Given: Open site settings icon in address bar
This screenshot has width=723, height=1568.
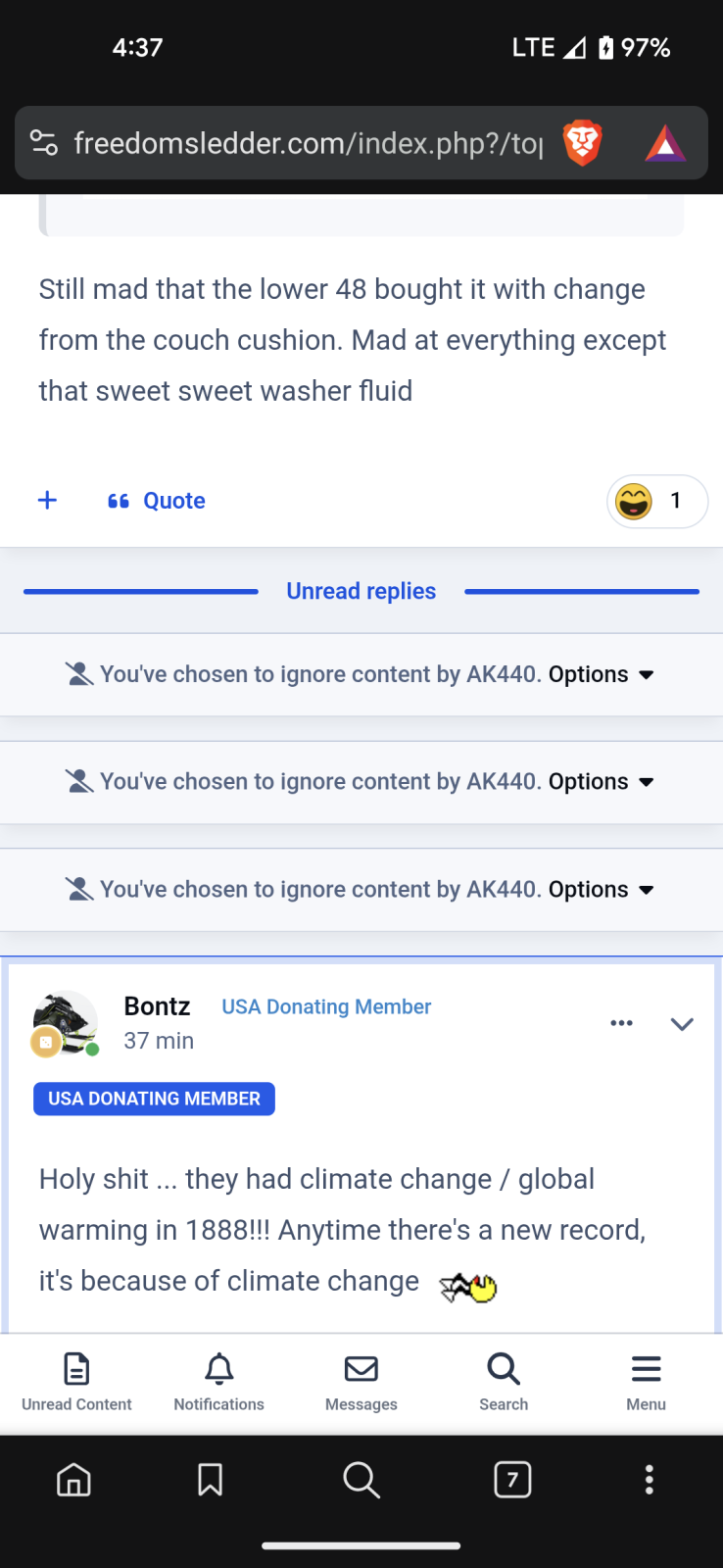Looking at the screenshot, I should pyautogui.click(x=44, y=143).
